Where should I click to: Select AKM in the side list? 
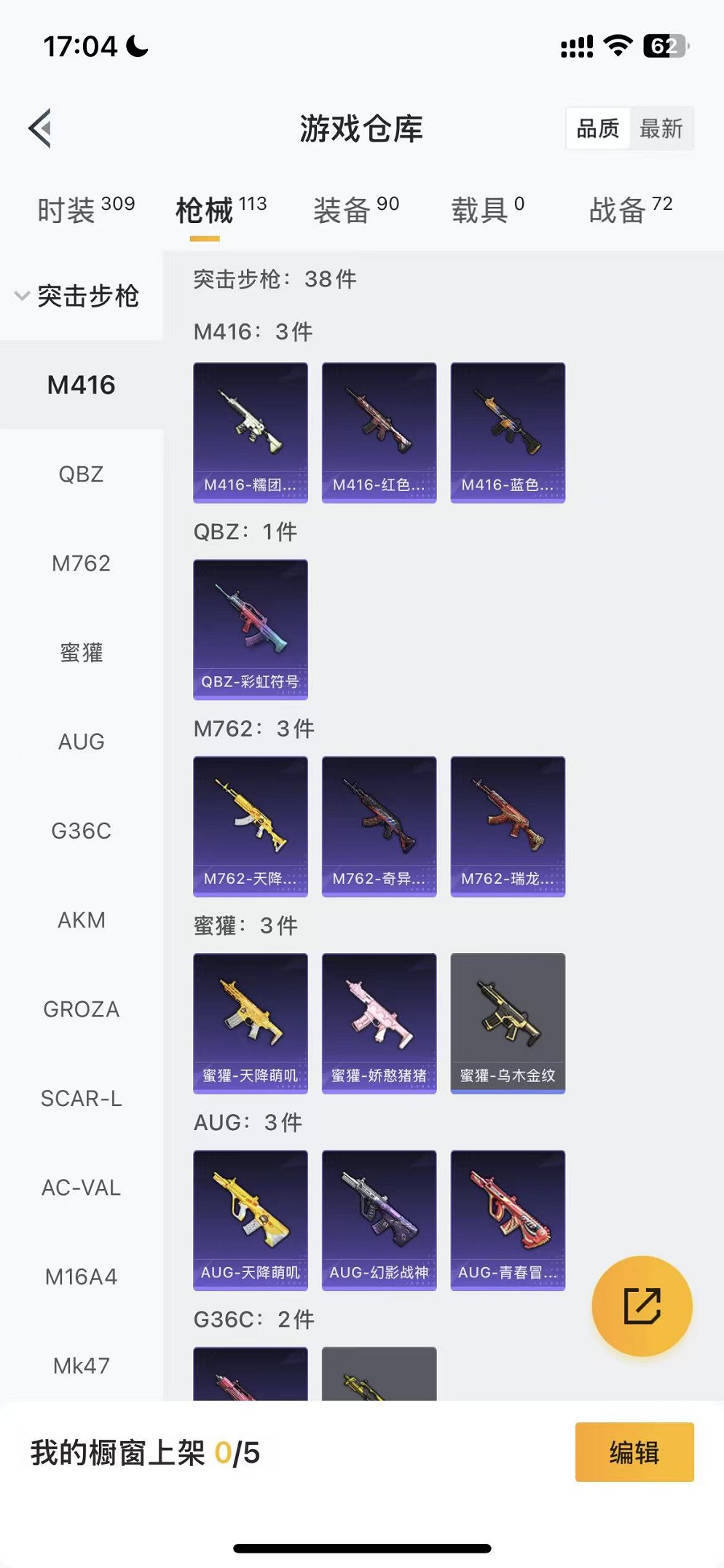(81, 920)
